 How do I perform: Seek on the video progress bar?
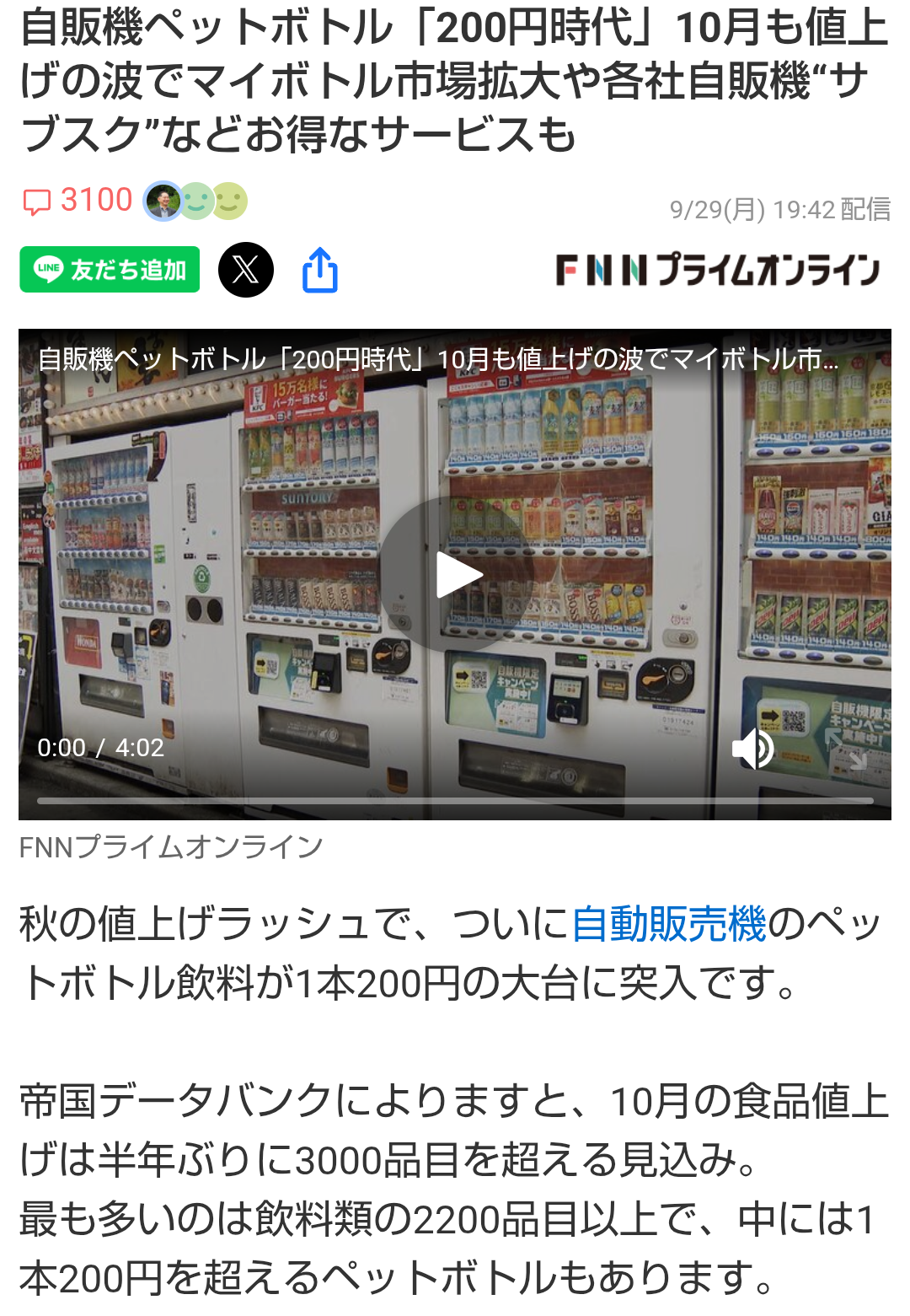(455, 800)
